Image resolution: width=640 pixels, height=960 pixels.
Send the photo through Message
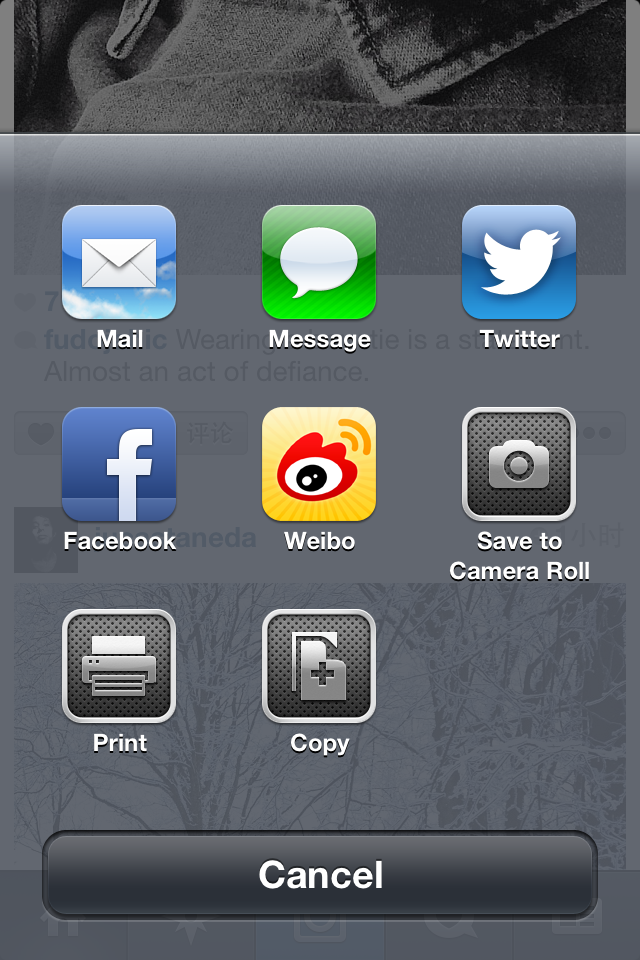point(319,262)
